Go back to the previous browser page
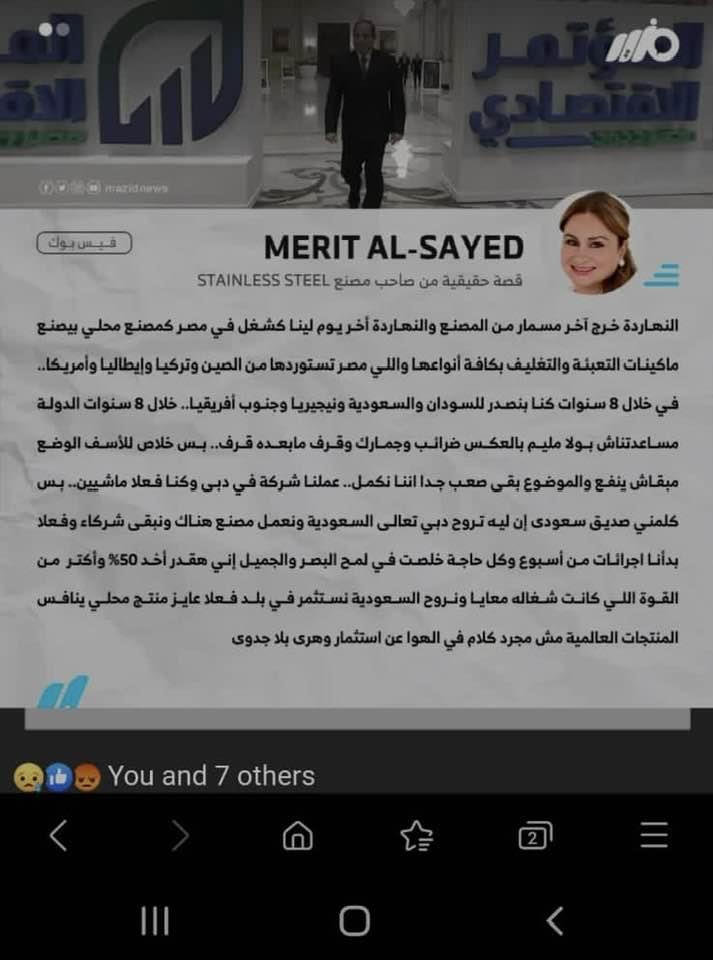The width and height of the screenshot is (713, 960). (x=58, y=836)
